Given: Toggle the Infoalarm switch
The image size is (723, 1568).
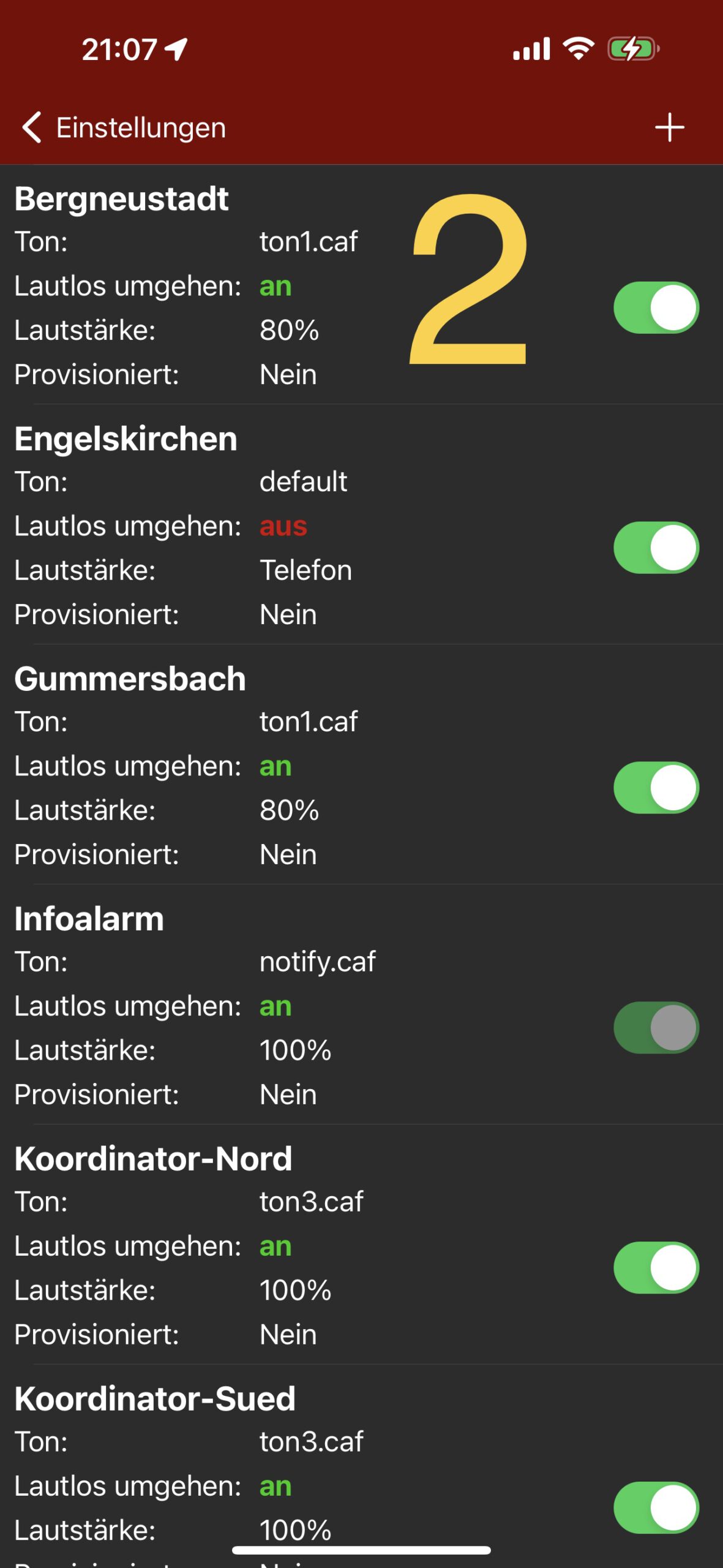Looking at the screenshot, I should pos(656,1028).
